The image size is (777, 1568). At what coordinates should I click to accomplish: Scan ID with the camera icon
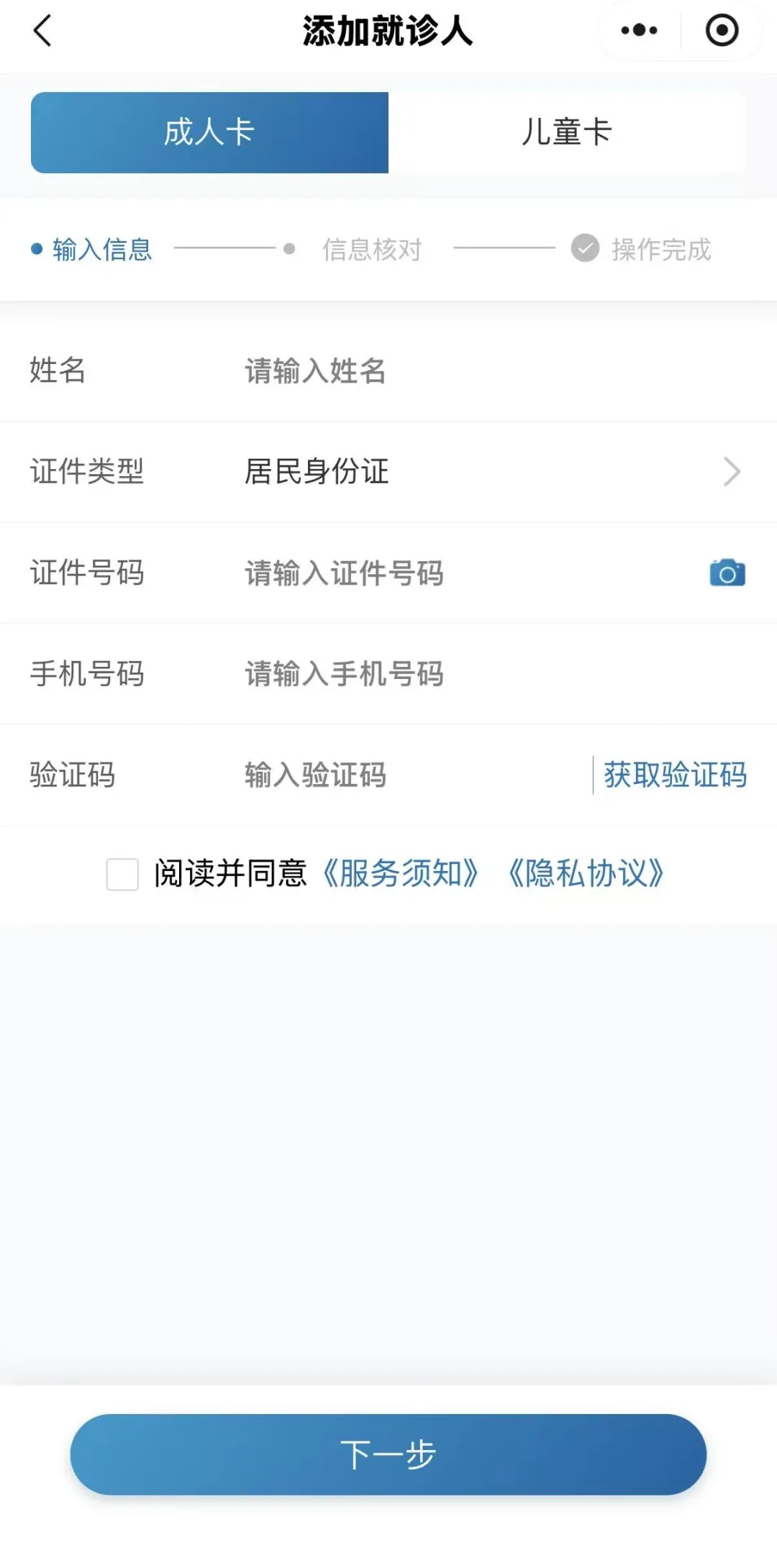coord(727,573)
